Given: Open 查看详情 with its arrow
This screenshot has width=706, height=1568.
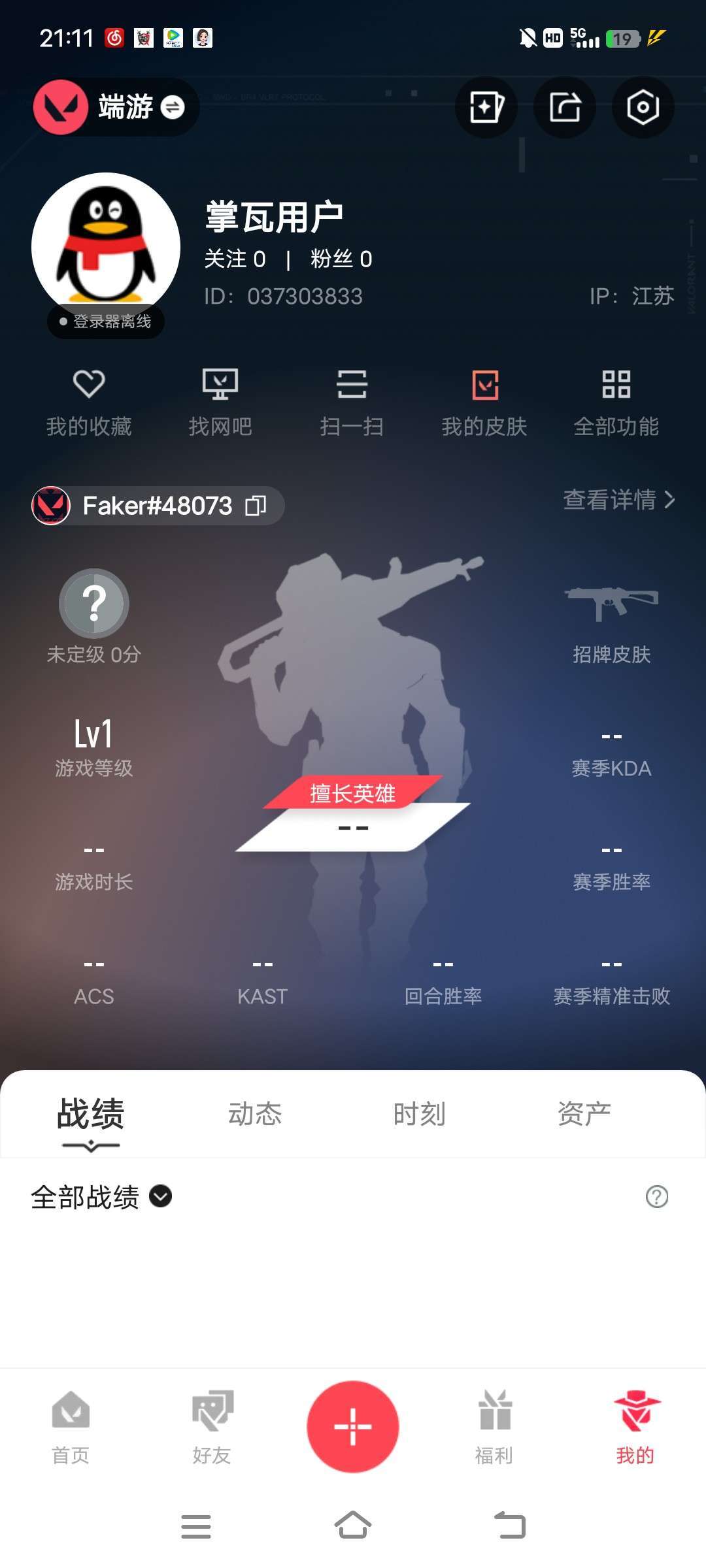Looking at the screenshot, I should (x=617, y=502).
